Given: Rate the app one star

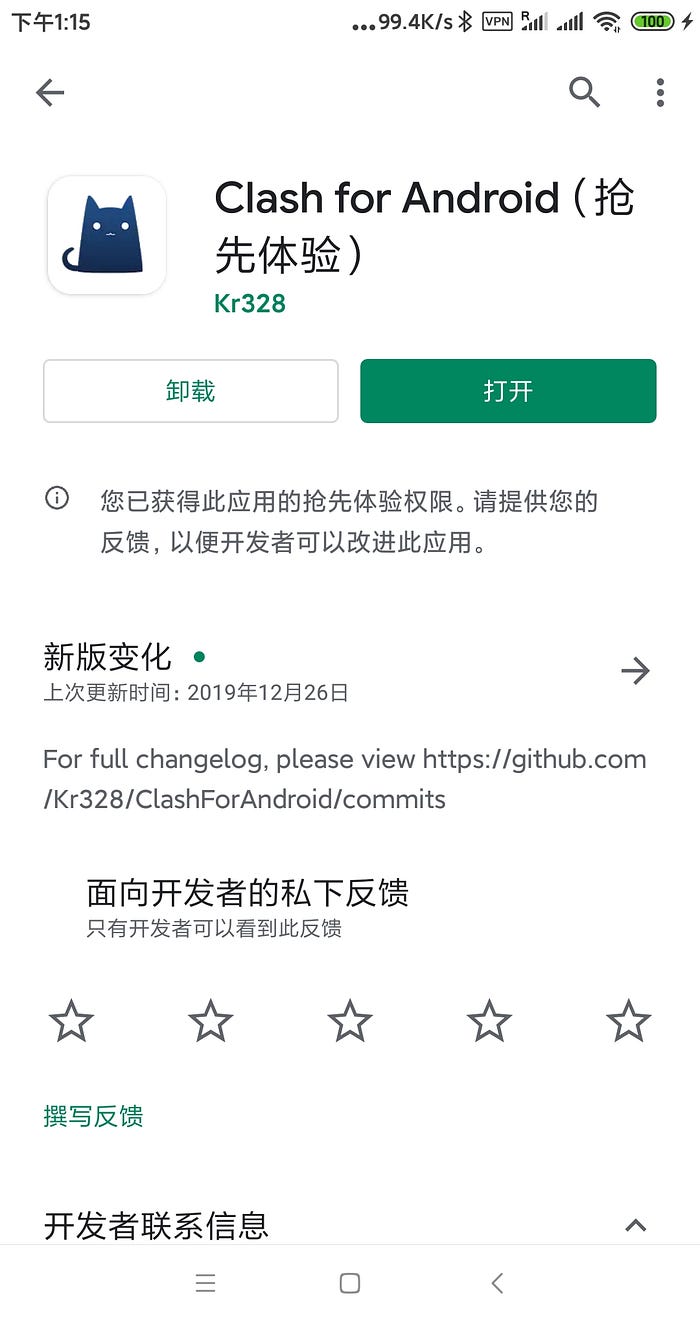Looking at the screenshot, I should (71, 1022).
